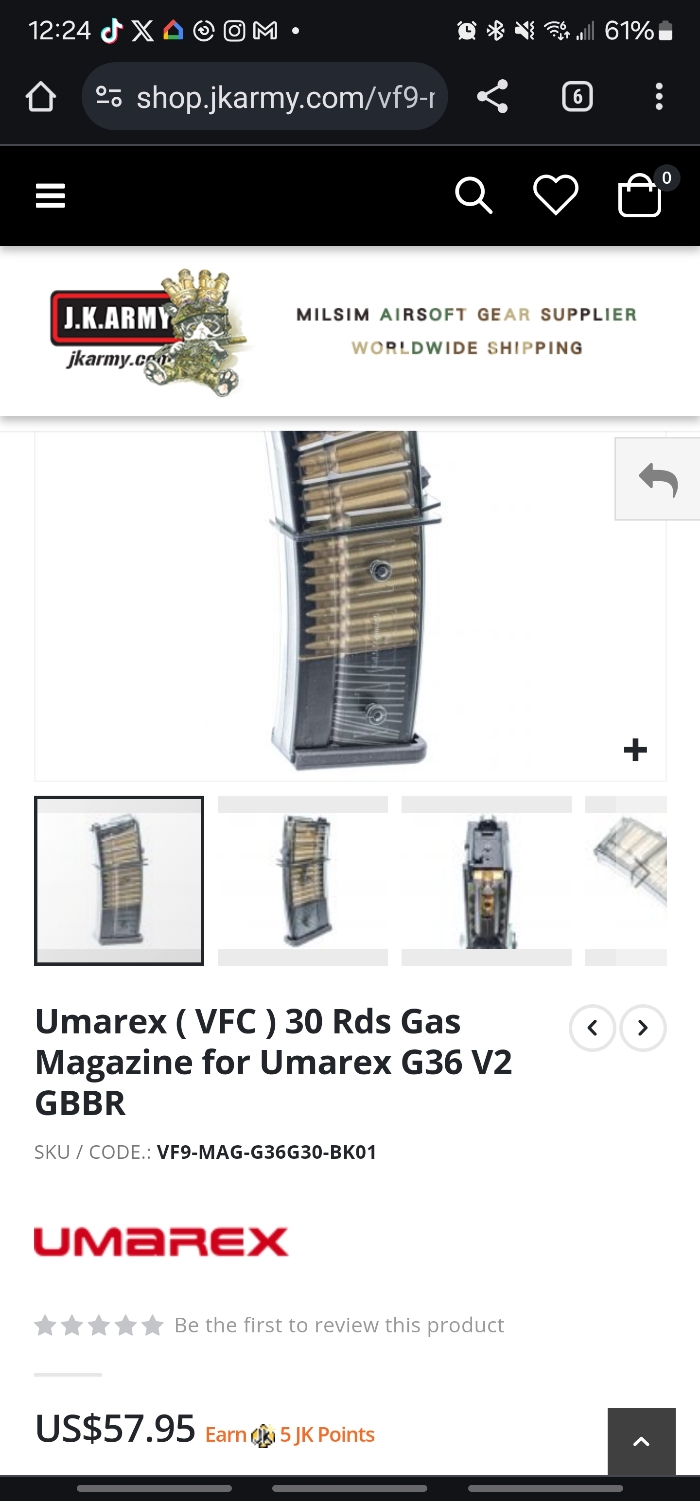700x1501 pixels.
Task: Jump back to top of page
Action: tap(642, 1441)
